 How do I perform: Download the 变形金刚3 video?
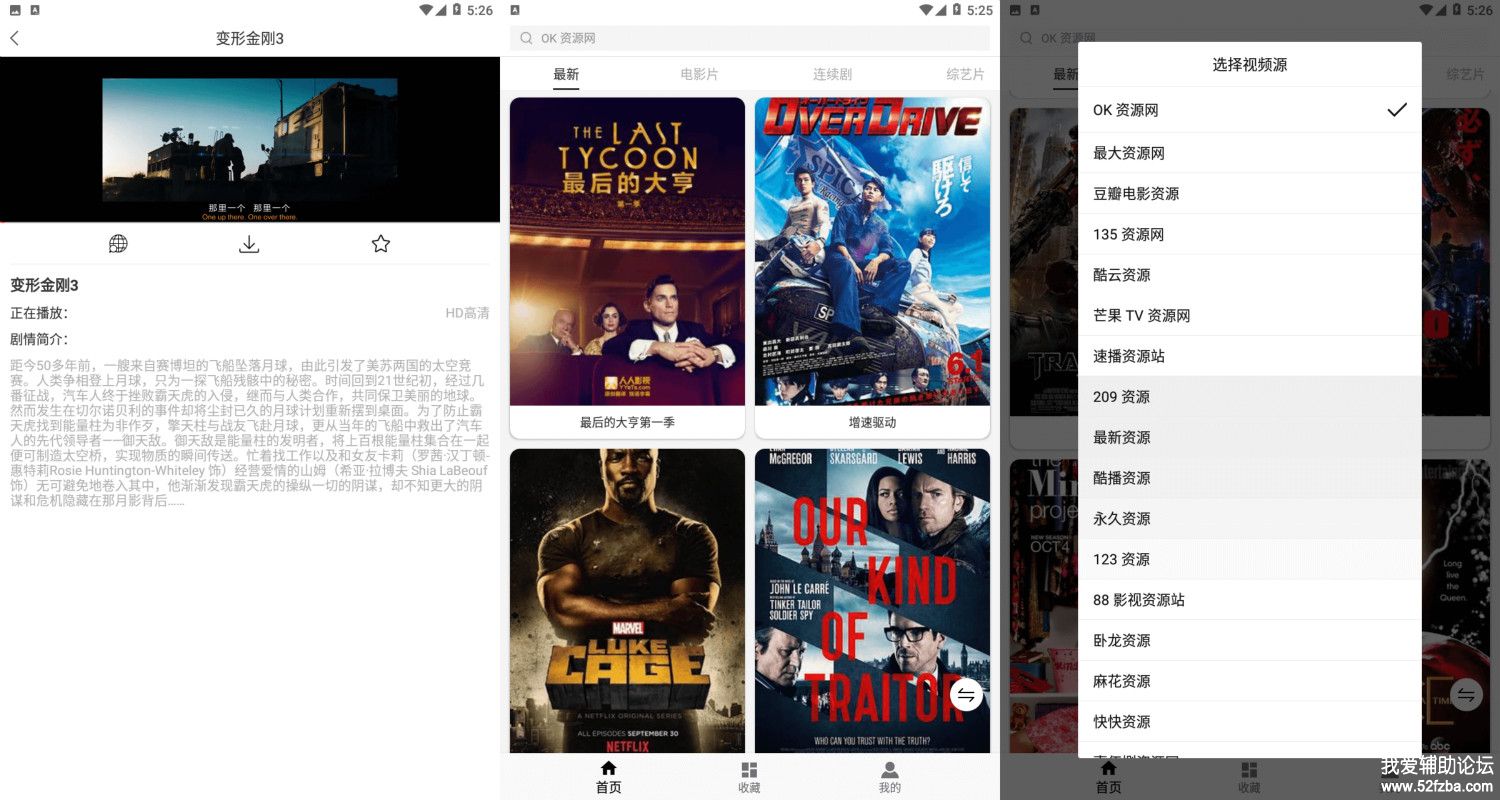point(249,244)
